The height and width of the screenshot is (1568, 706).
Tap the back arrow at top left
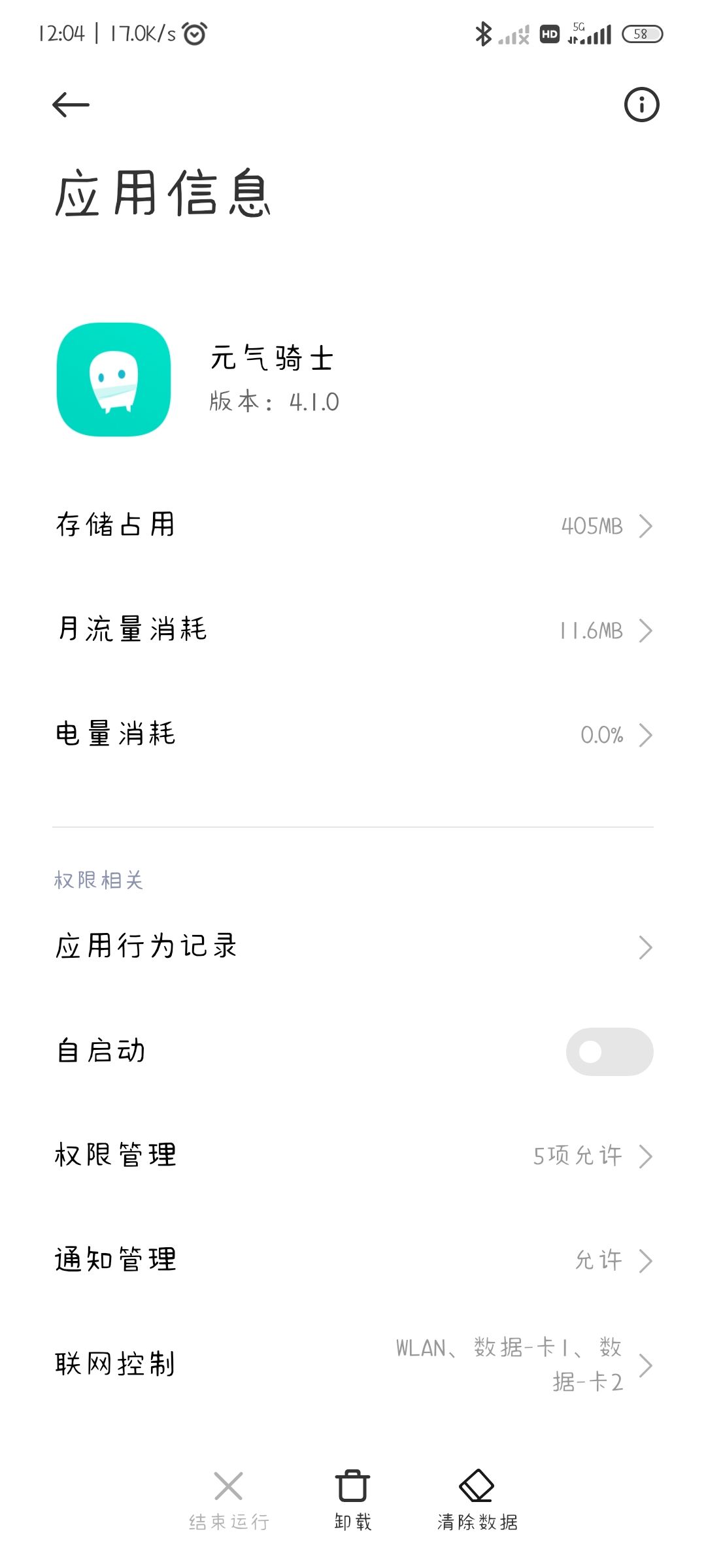coord(70,105)
